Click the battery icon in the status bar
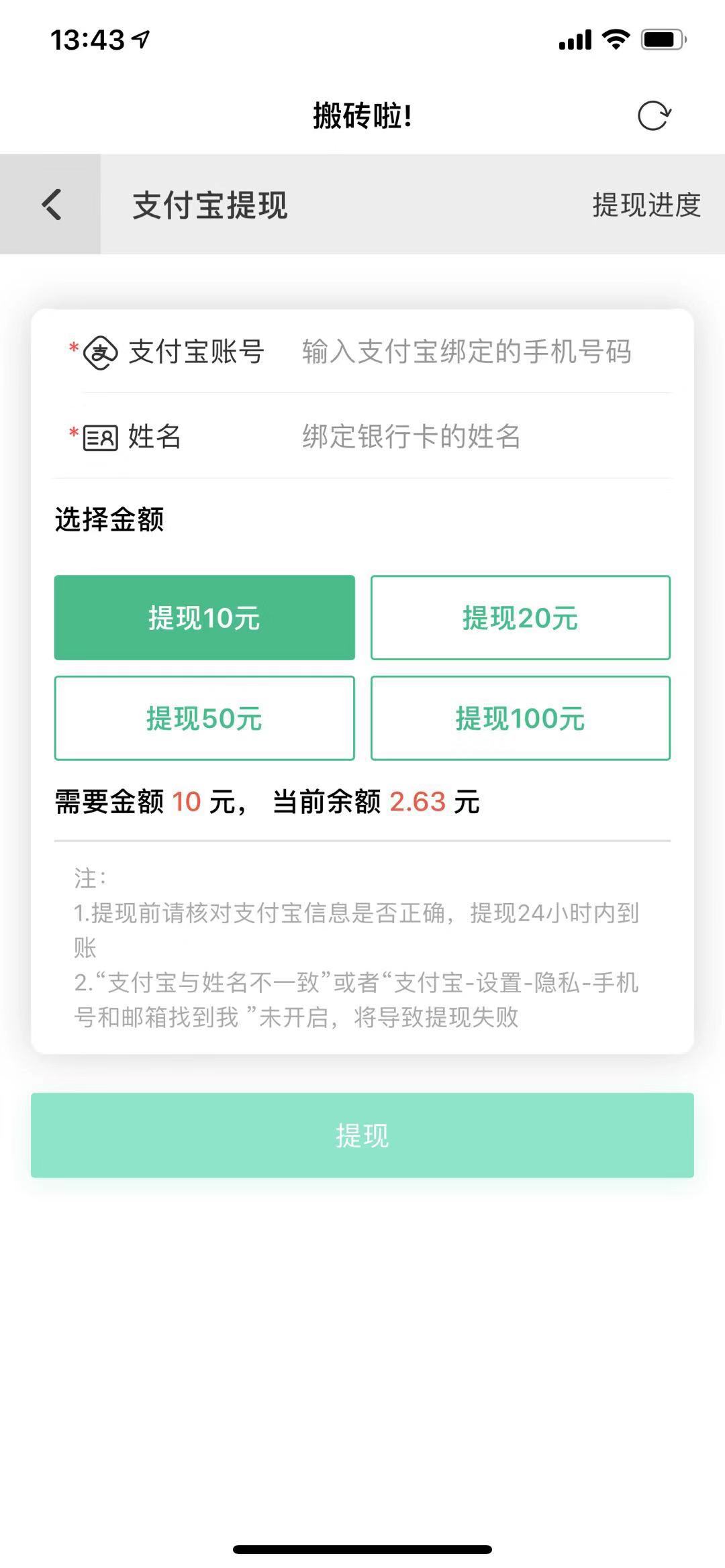This screenshot has width=725, height=1568. point(661,40)
